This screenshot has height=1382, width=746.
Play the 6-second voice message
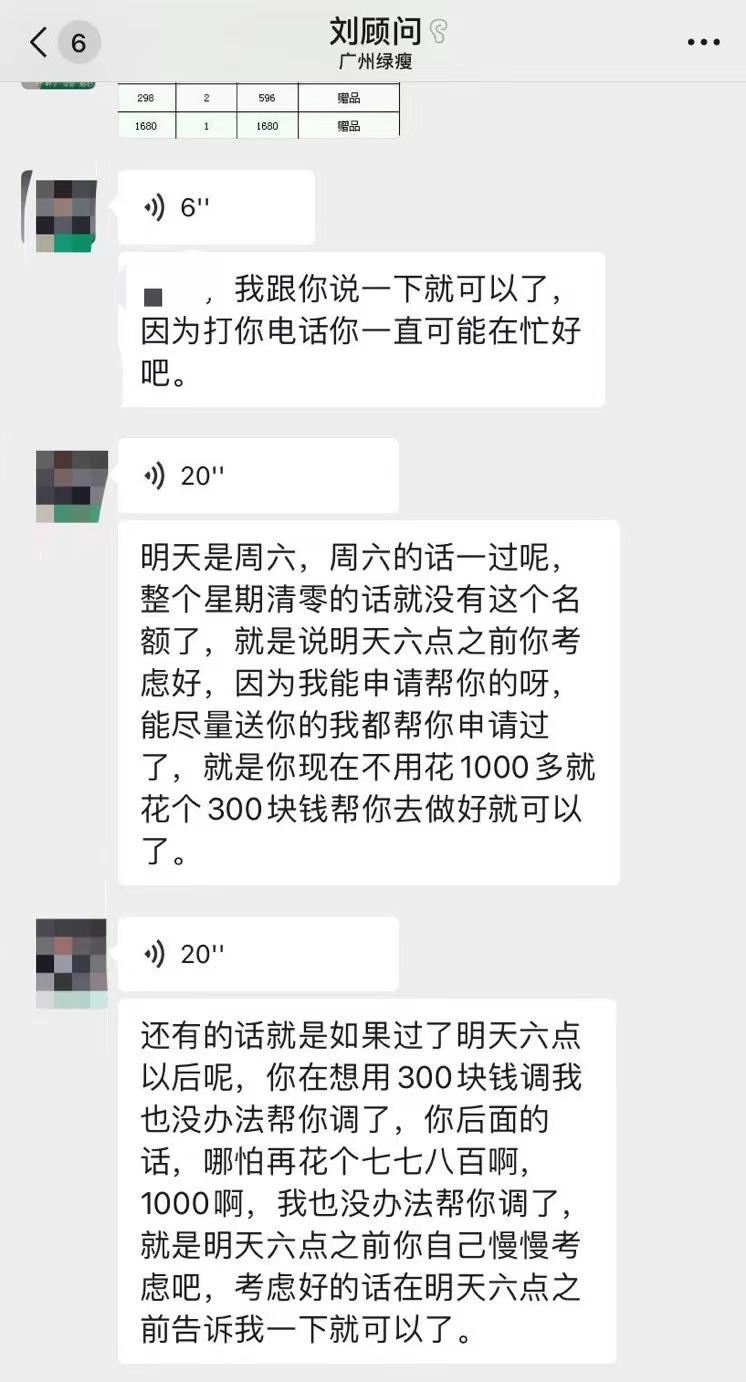point(215,207)
